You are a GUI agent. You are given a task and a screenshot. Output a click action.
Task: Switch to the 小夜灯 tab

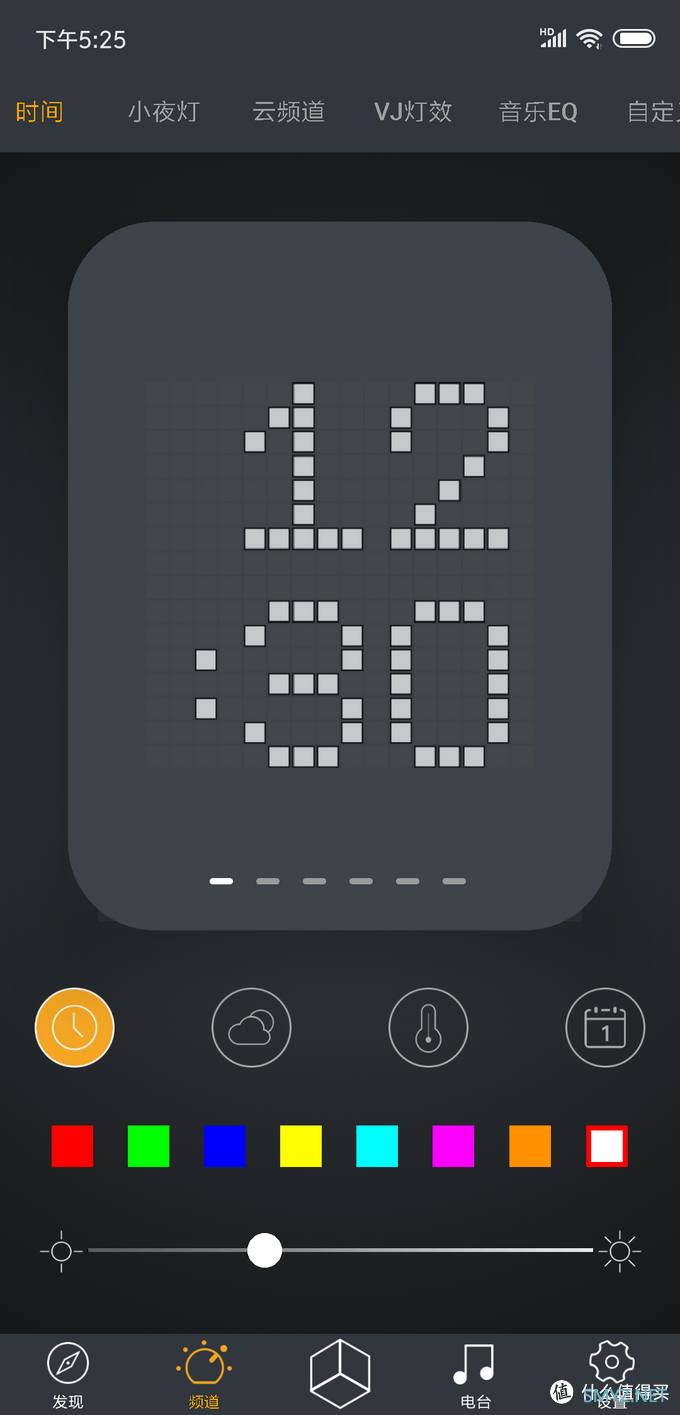click(x=164, y=112)
